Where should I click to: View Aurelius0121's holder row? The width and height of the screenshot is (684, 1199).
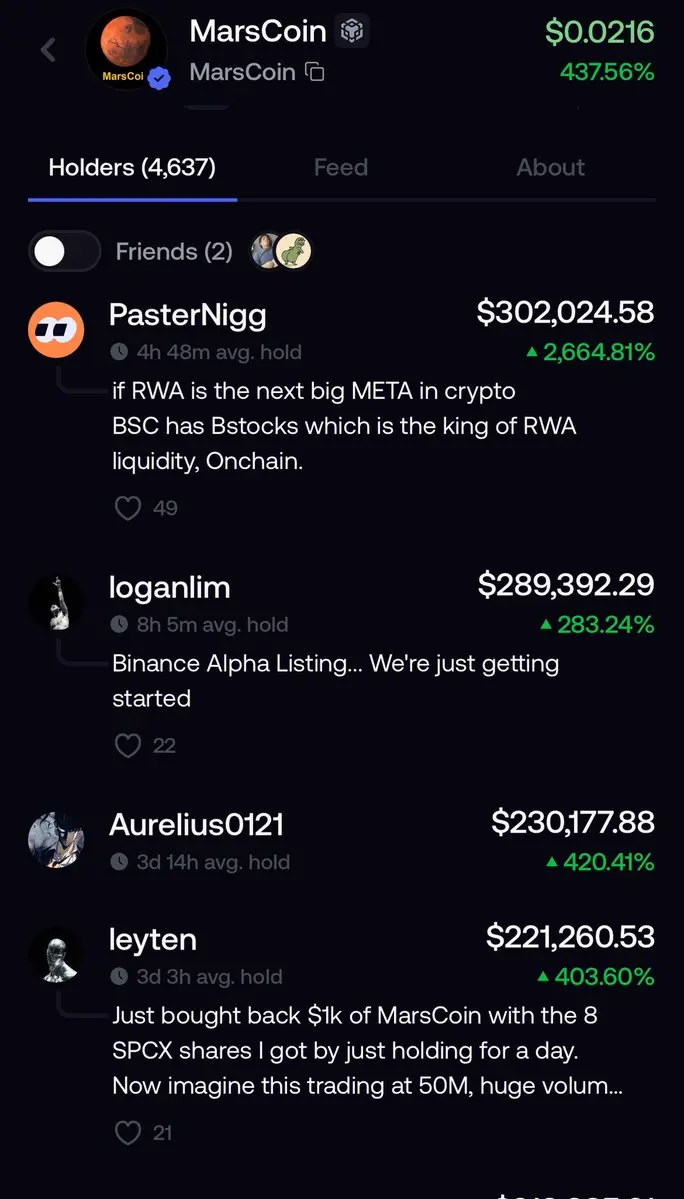coord(342,840)
